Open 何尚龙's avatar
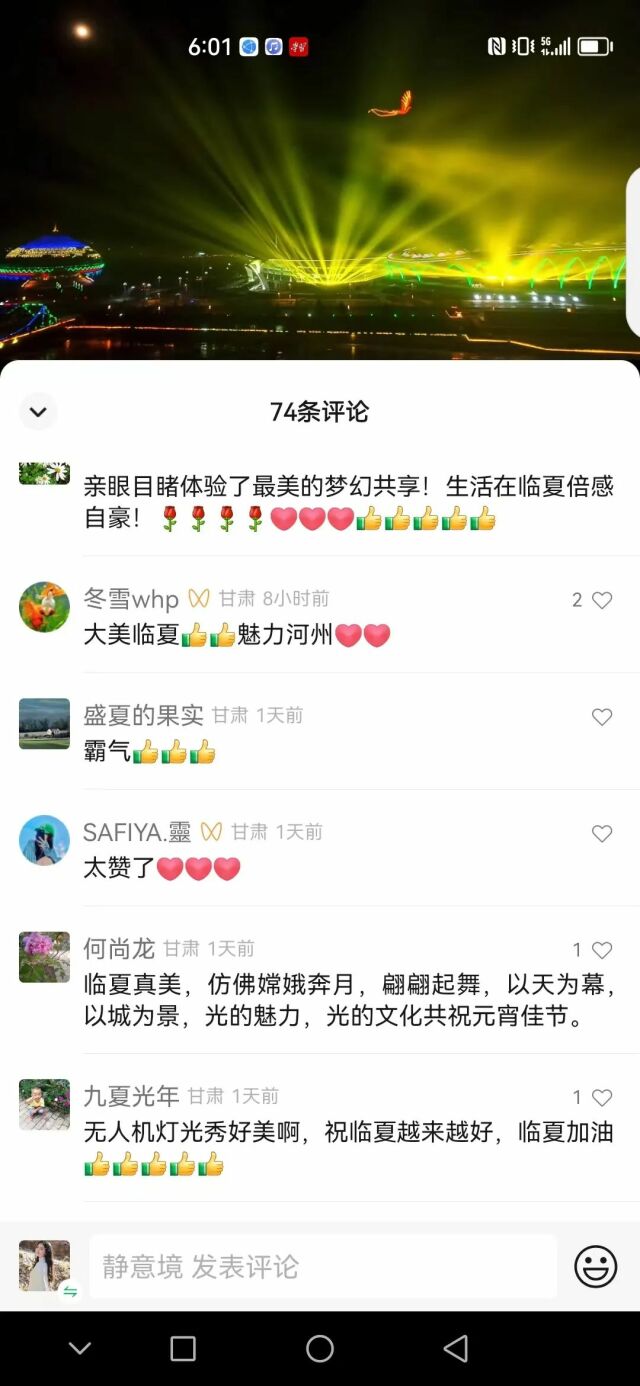Viewport: 640px width, 1386px height. tap(44, 957)
